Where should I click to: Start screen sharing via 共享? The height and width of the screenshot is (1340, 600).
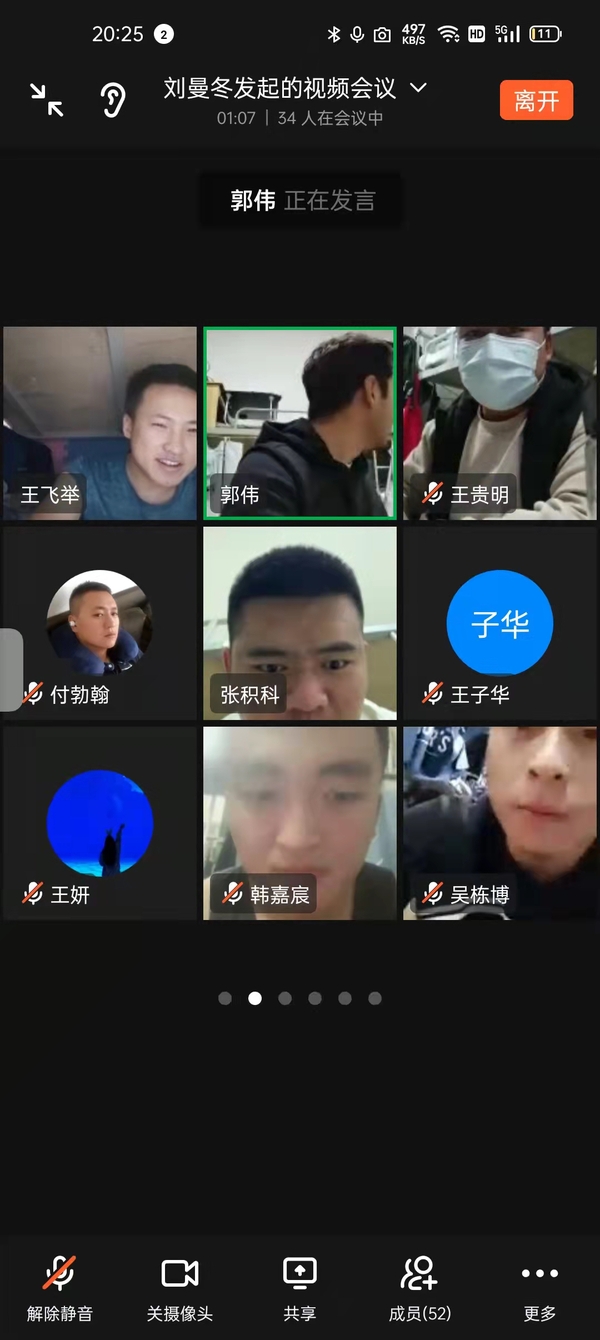coord(299,1289)
